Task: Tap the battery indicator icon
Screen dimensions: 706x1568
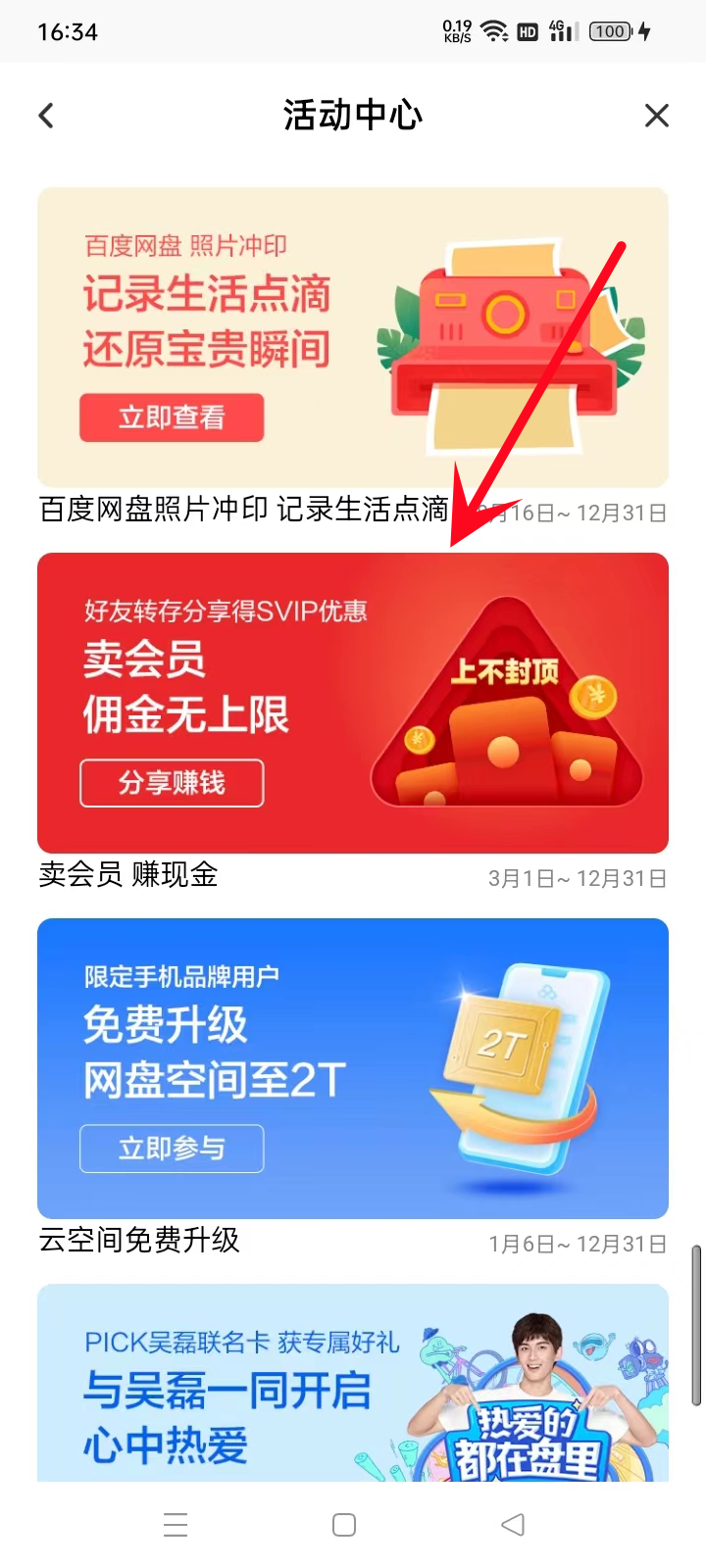Action: [610, 30]
